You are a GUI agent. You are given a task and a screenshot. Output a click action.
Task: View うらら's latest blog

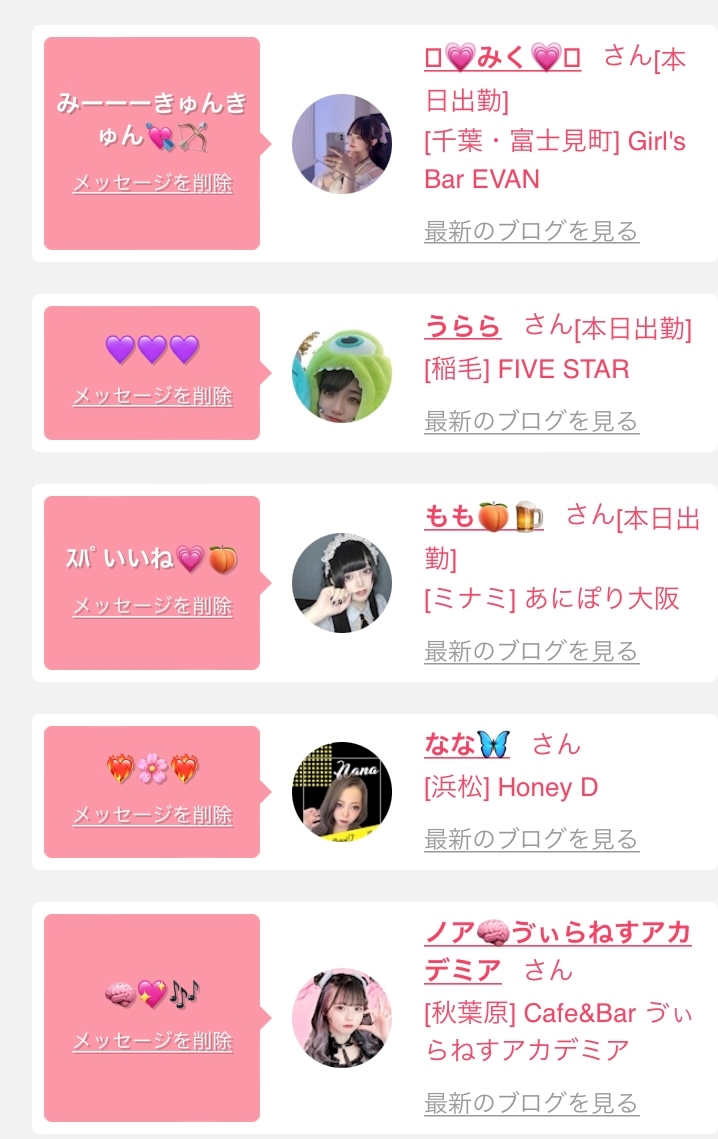click(x=531, y=421)
